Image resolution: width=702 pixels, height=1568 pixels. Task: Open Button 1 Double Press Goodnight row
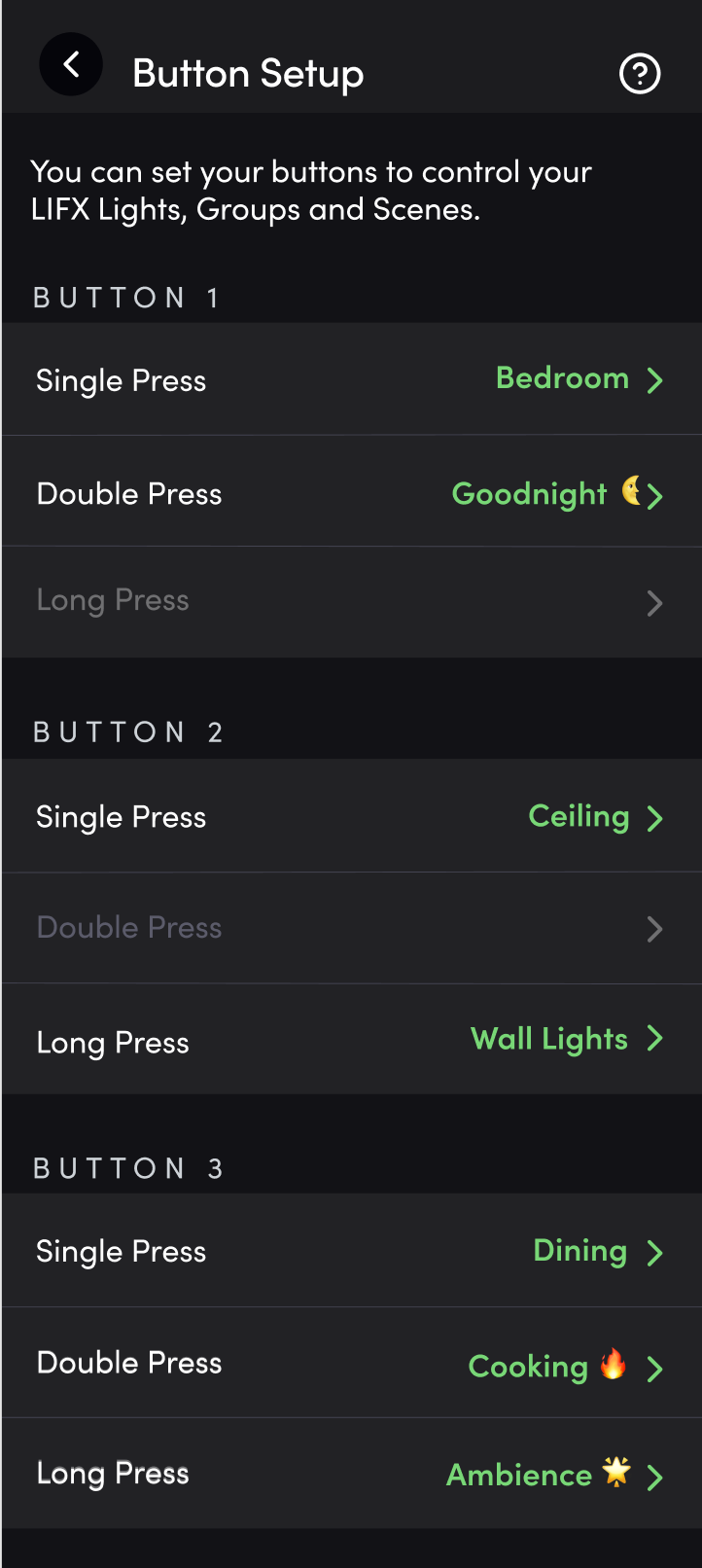click(351, 492)
